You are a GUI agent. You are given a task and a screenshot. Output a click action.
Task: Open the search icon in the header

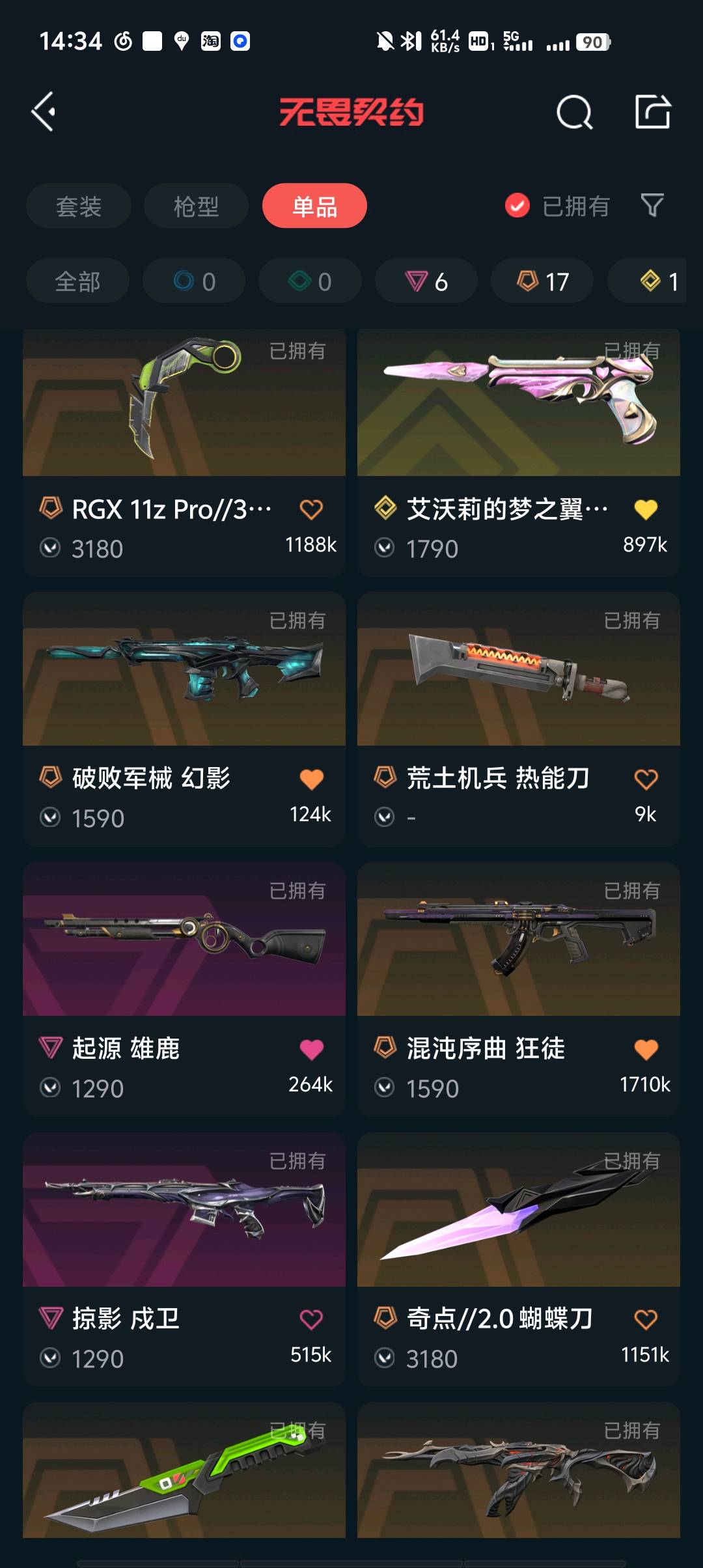[x=574, y=113]
